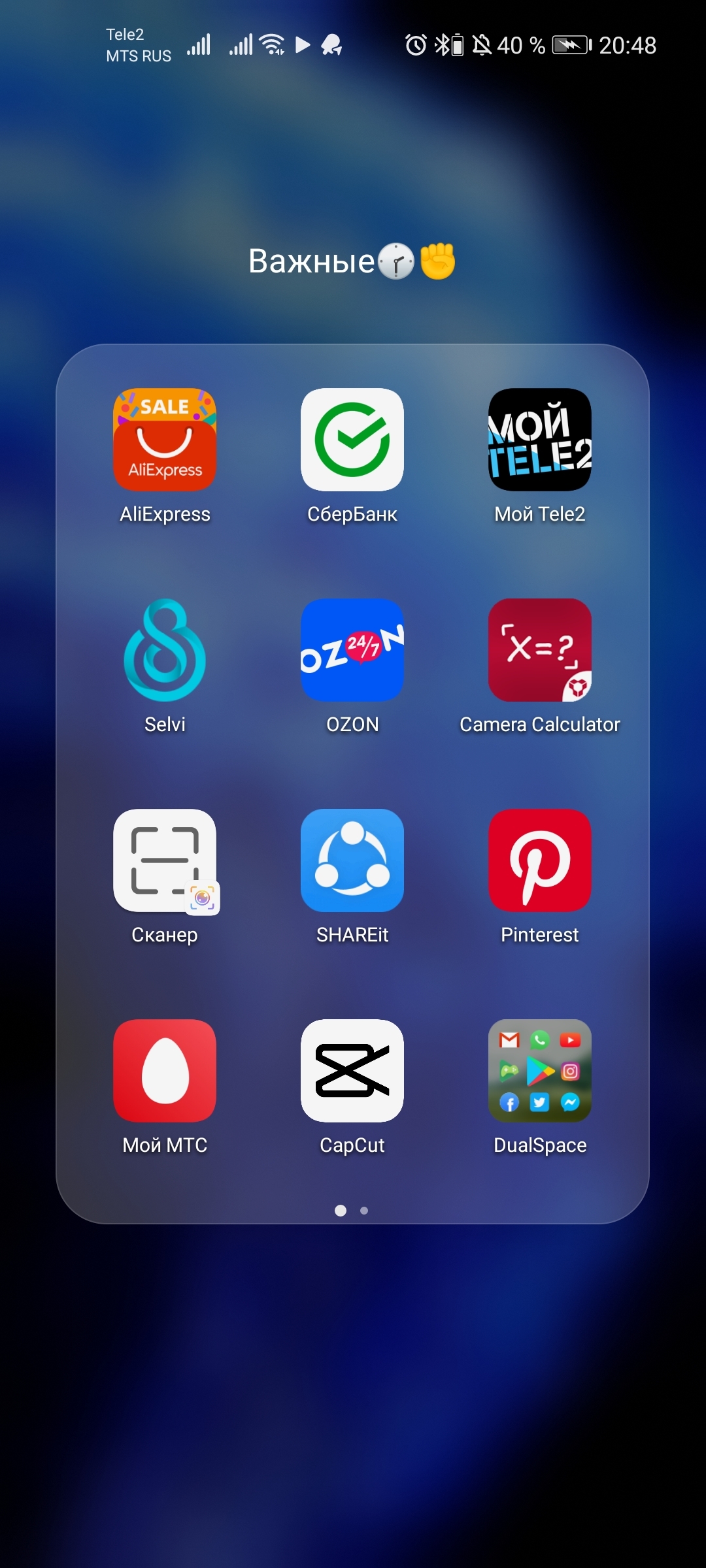Launch the Selvi app
The height and width of the screenshot is (1568, 706).
pyautogui.click(x=165, y=650)
